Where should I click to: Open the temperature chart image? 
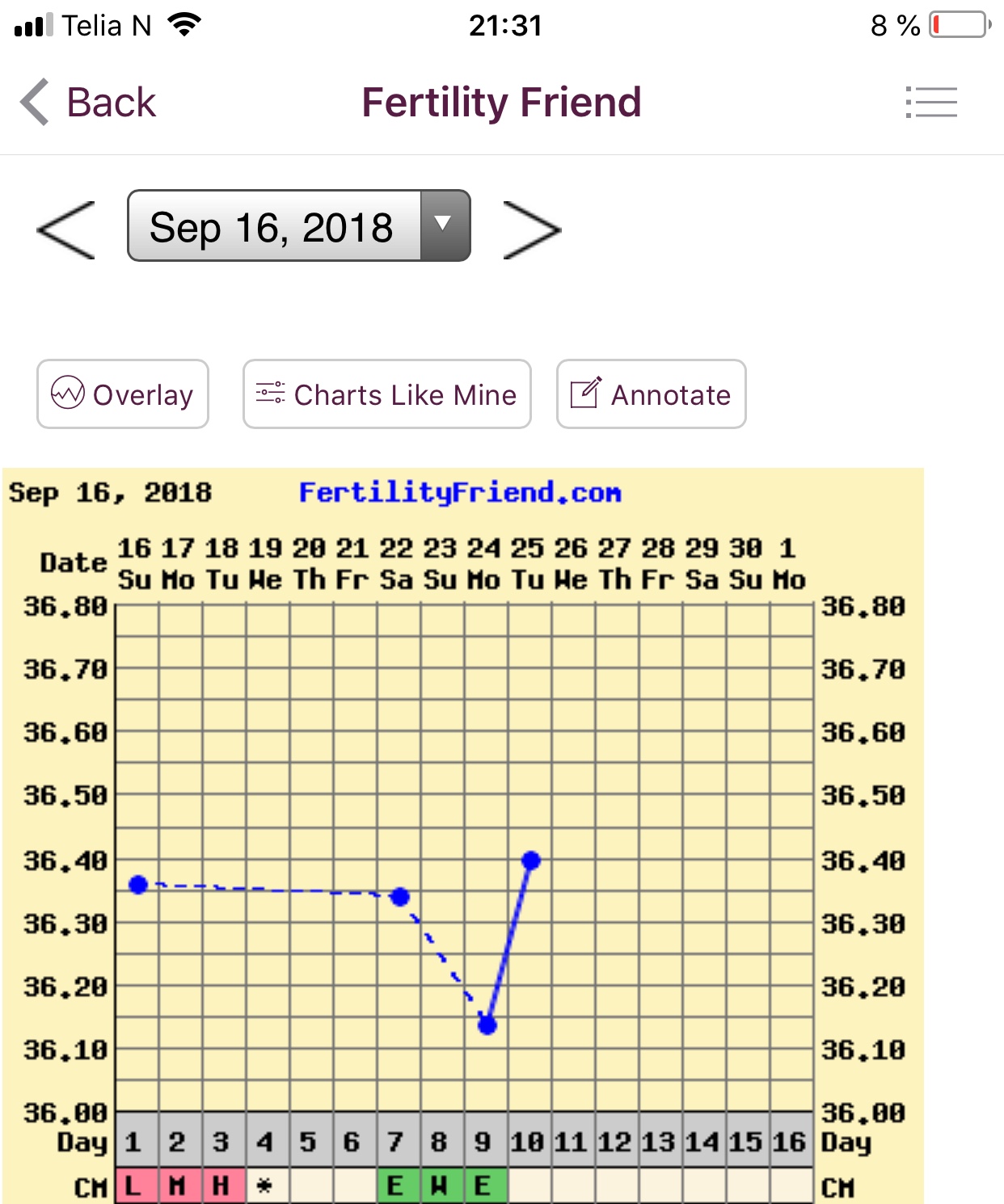[463, 836]
